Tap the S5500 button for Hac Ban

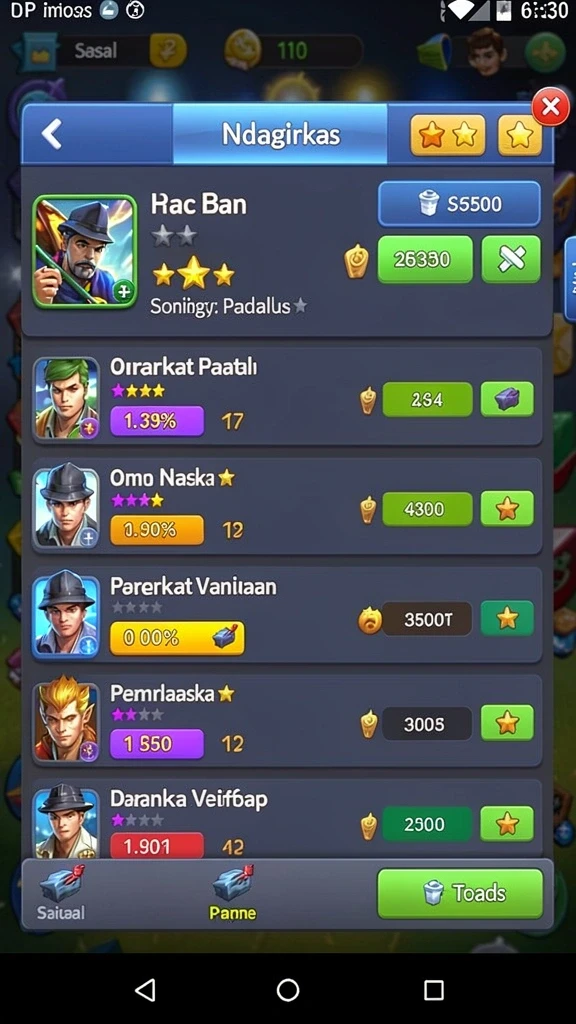[x=459, y=204]
